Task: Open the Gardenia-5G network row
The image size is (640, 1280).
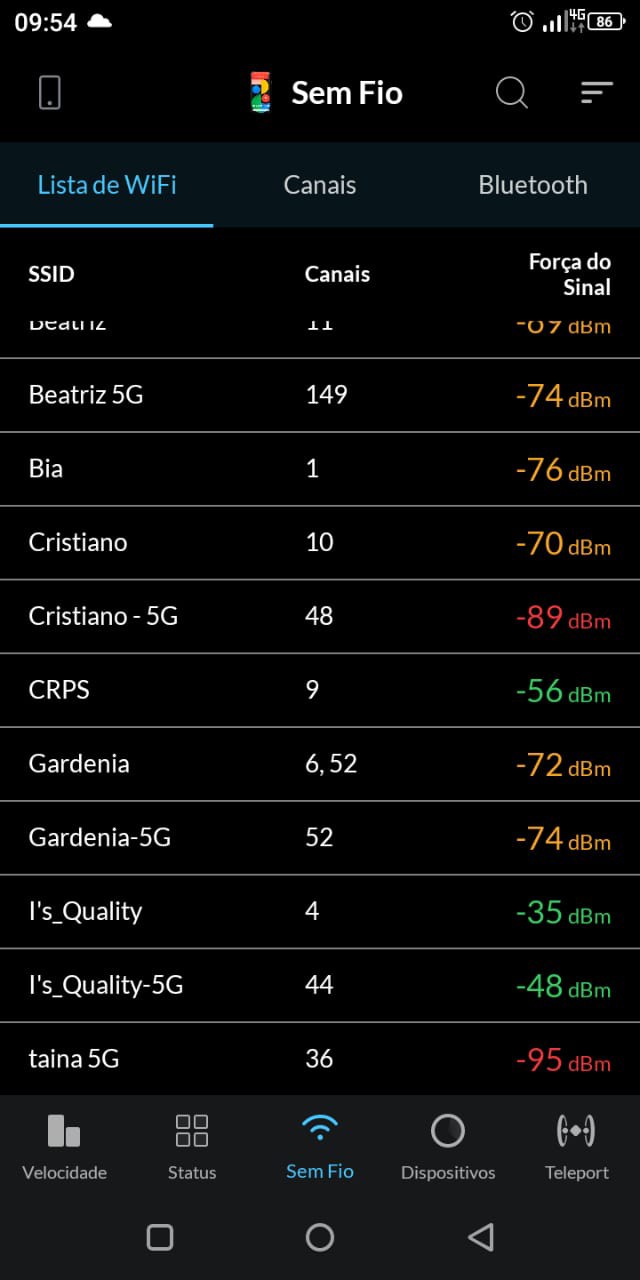Action: tap(320, 838)
